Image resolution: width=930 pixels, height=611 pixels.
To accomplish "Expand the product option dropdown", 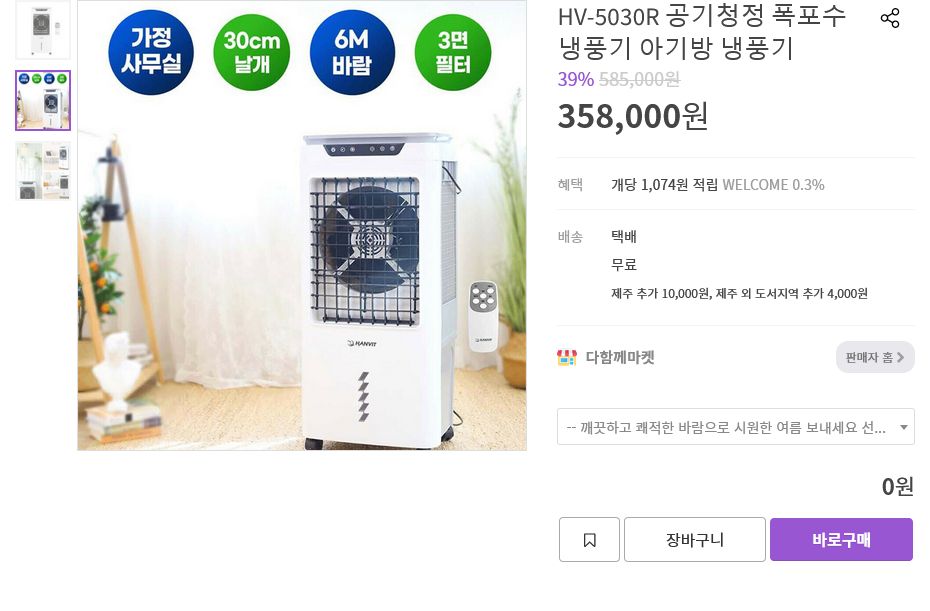I will (x=735, y=427).
